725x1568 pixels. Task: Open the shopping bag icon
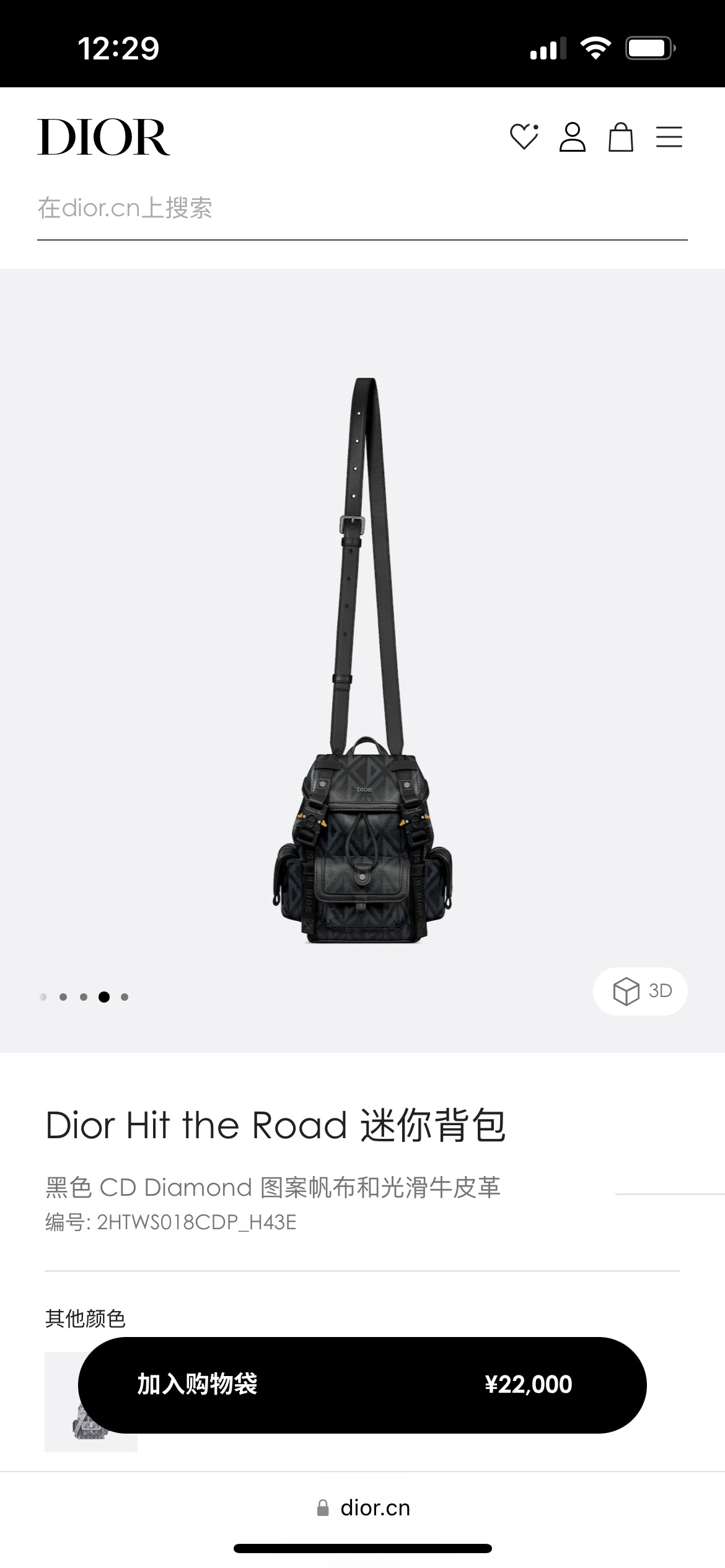click(620, 137)
